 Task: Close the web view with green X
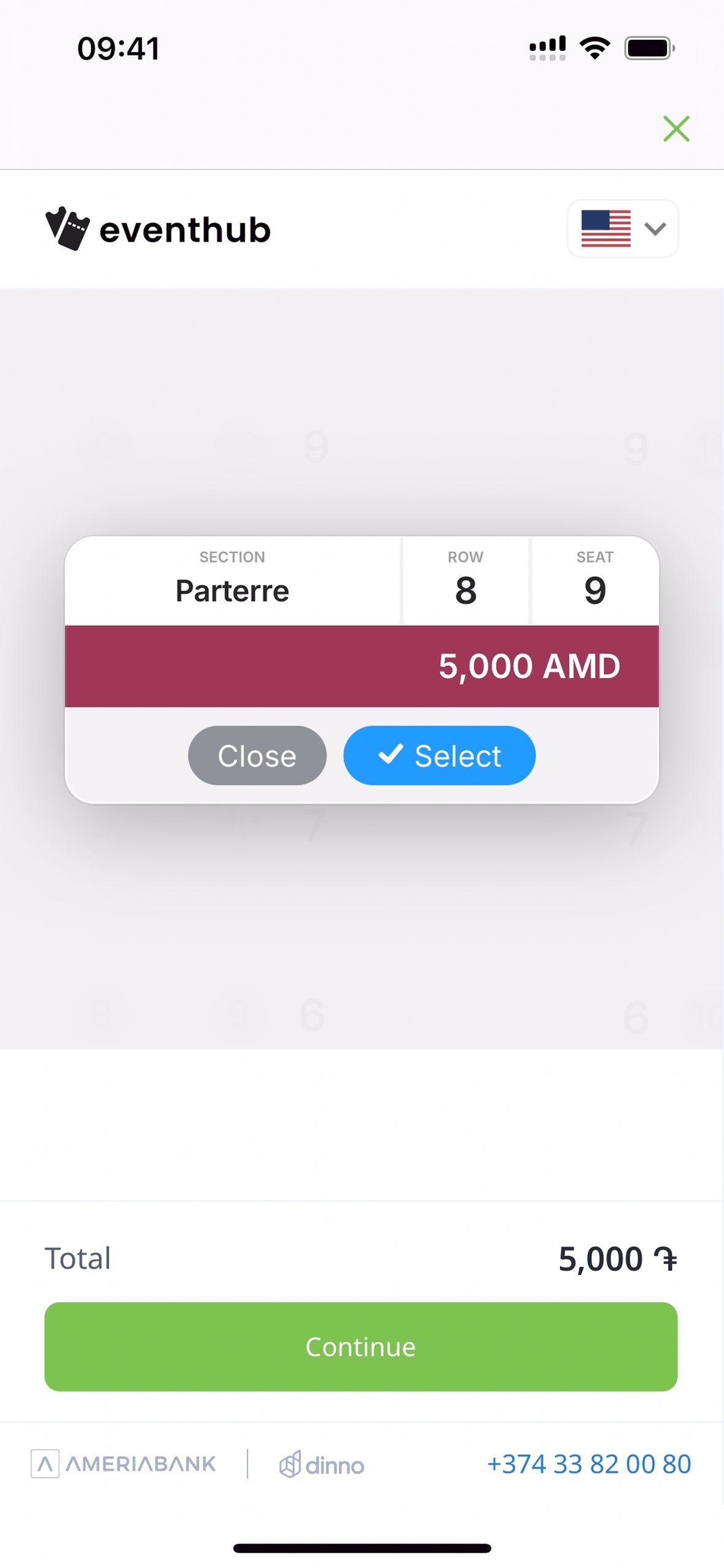pos(676,129)
